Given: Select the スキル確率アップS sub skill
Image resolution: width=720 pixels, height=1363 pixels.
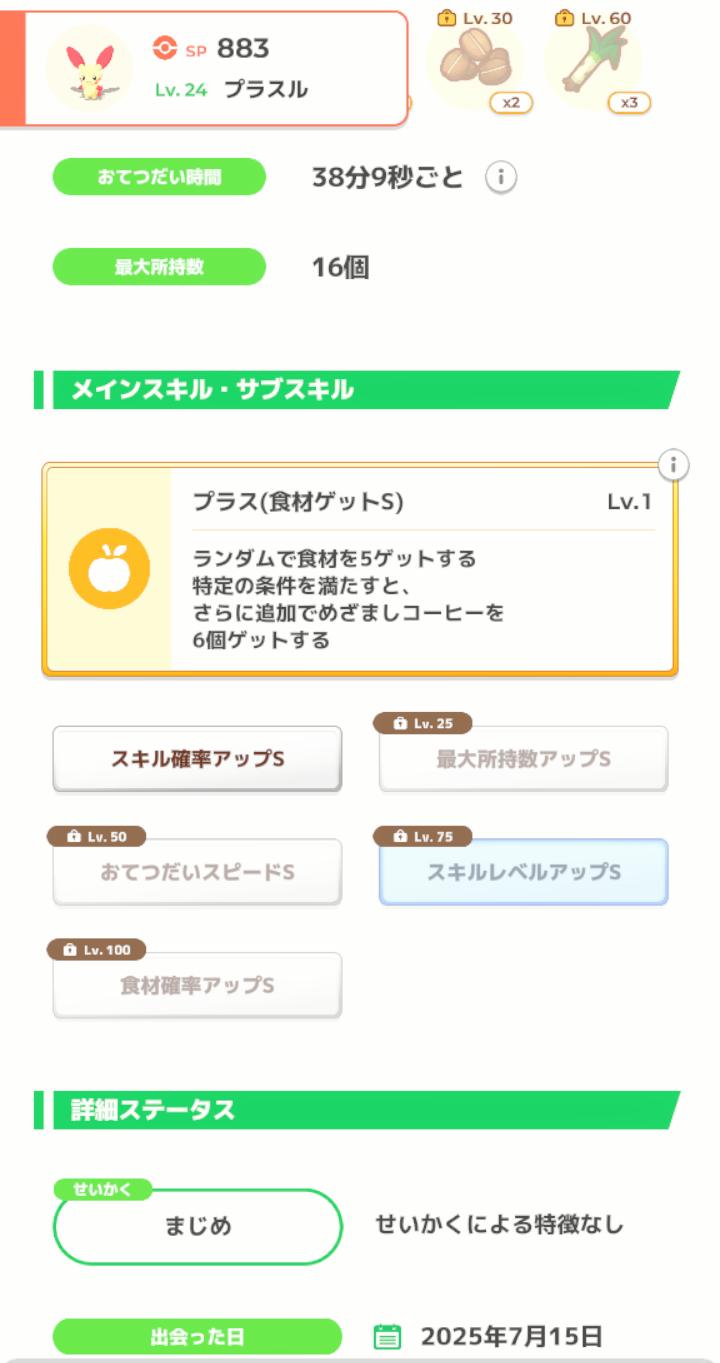Looking at the screenshot, I should pos(197,759).
